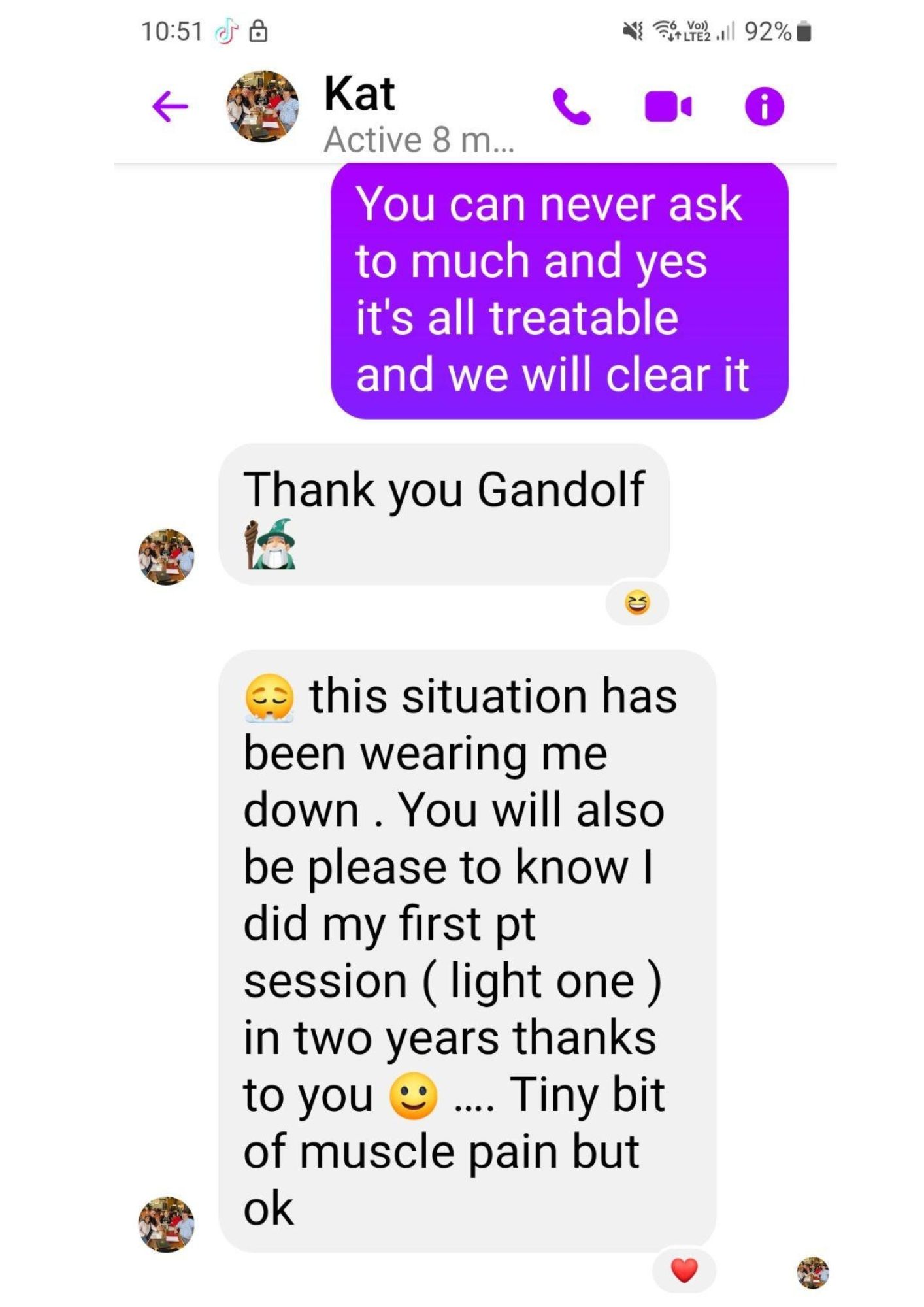Start a video call with Kat
Image resolution: width=924 pixels, height=1307 pixels.
(668, 107)
